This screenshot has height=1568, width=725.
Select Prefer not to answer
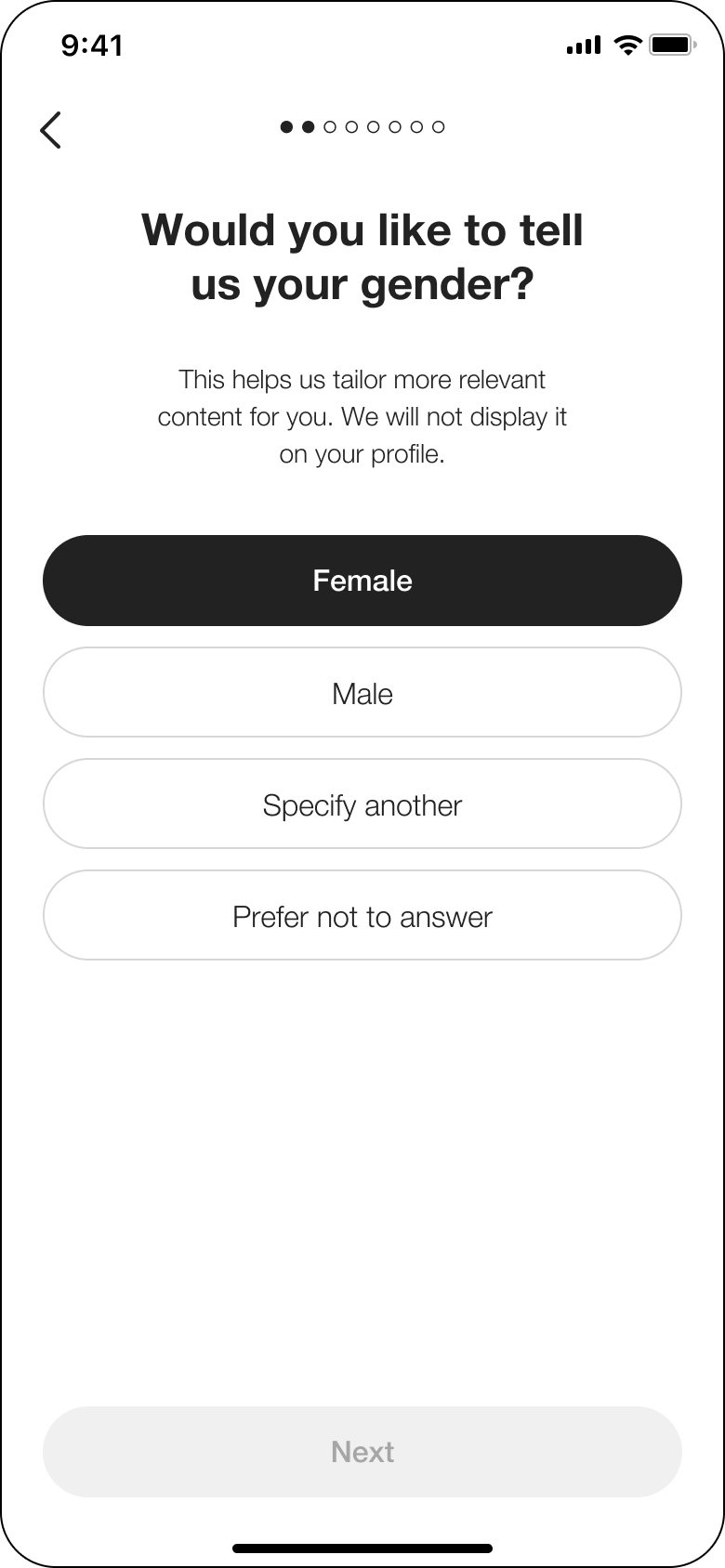(x=362, y=915)
